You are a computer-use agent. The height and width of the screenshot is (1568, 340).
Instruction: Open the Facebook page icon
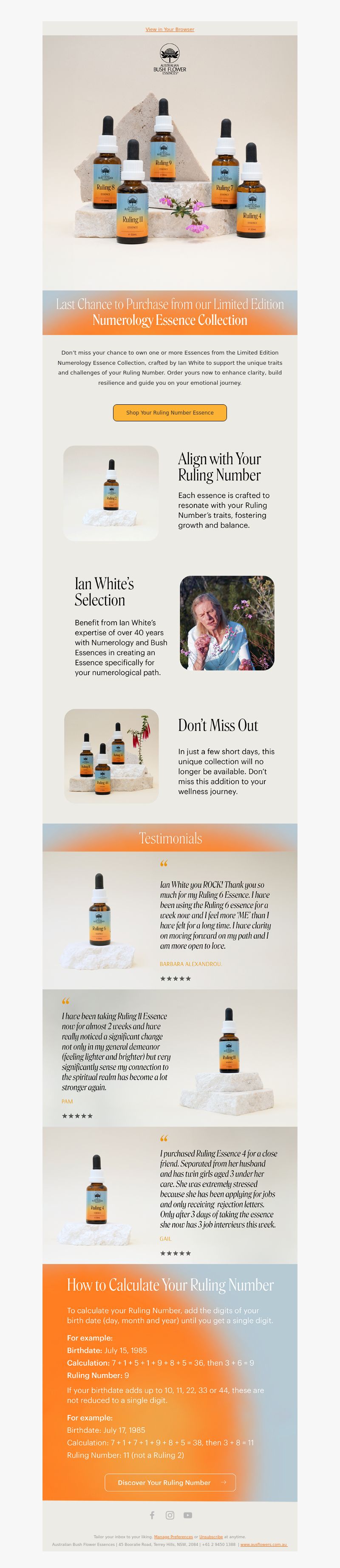(x=152, y=1515)
